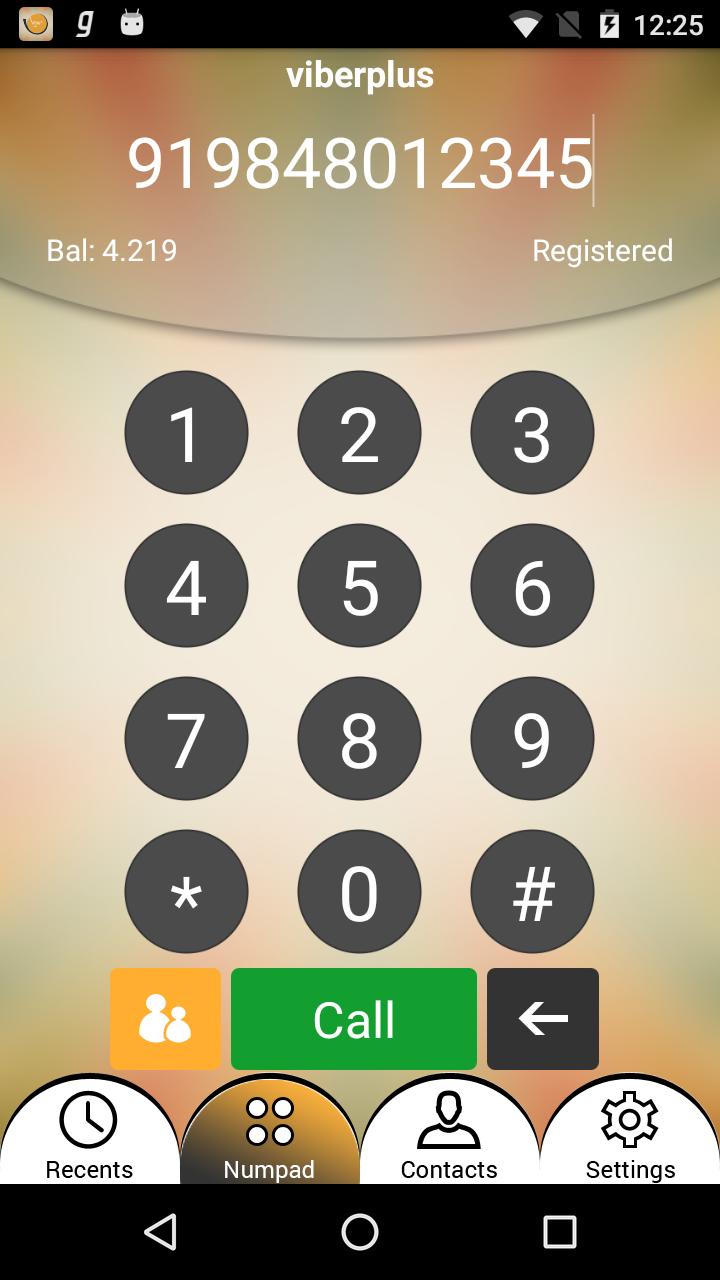Tap the number 2 key
Image resolution: width=720 pixels, height=1280 pixels.
pyautogui.click(x=359, y=433)
